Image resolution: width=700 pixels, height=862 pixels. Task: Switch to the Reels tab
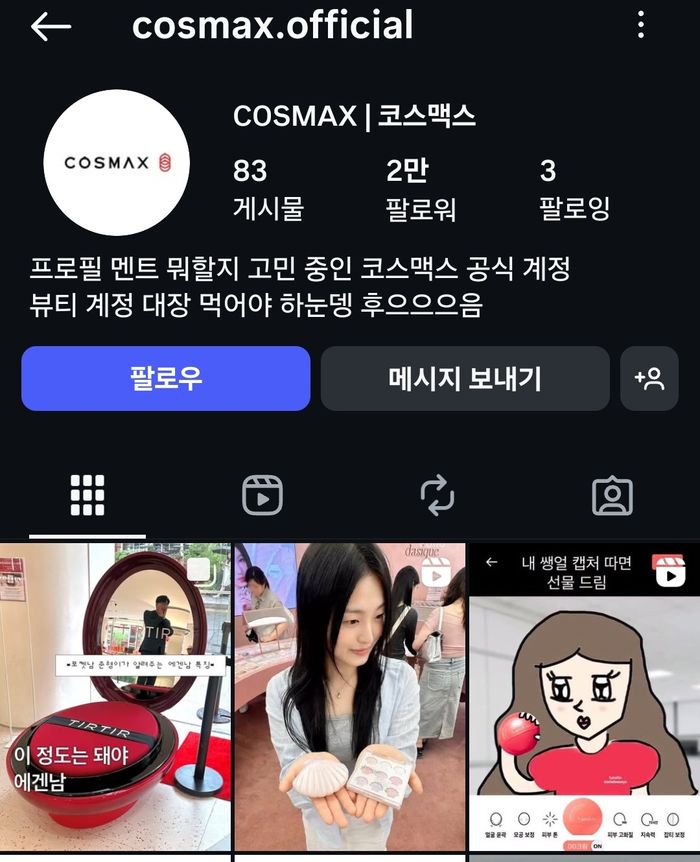(262, 495)
